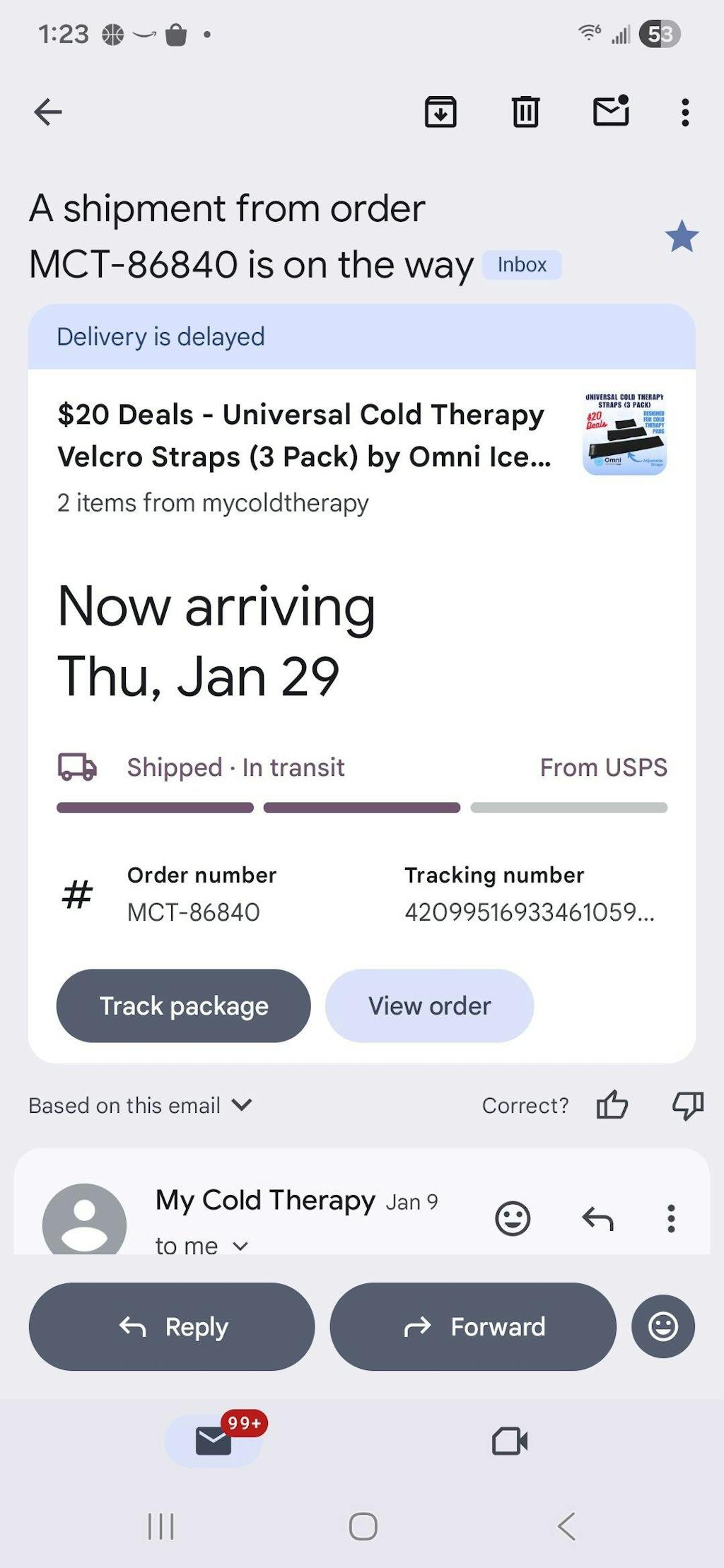Viewport: 724px width, 1568px height.
Task: Delete this email with the trash icon
Action: [x=525, y=112]
